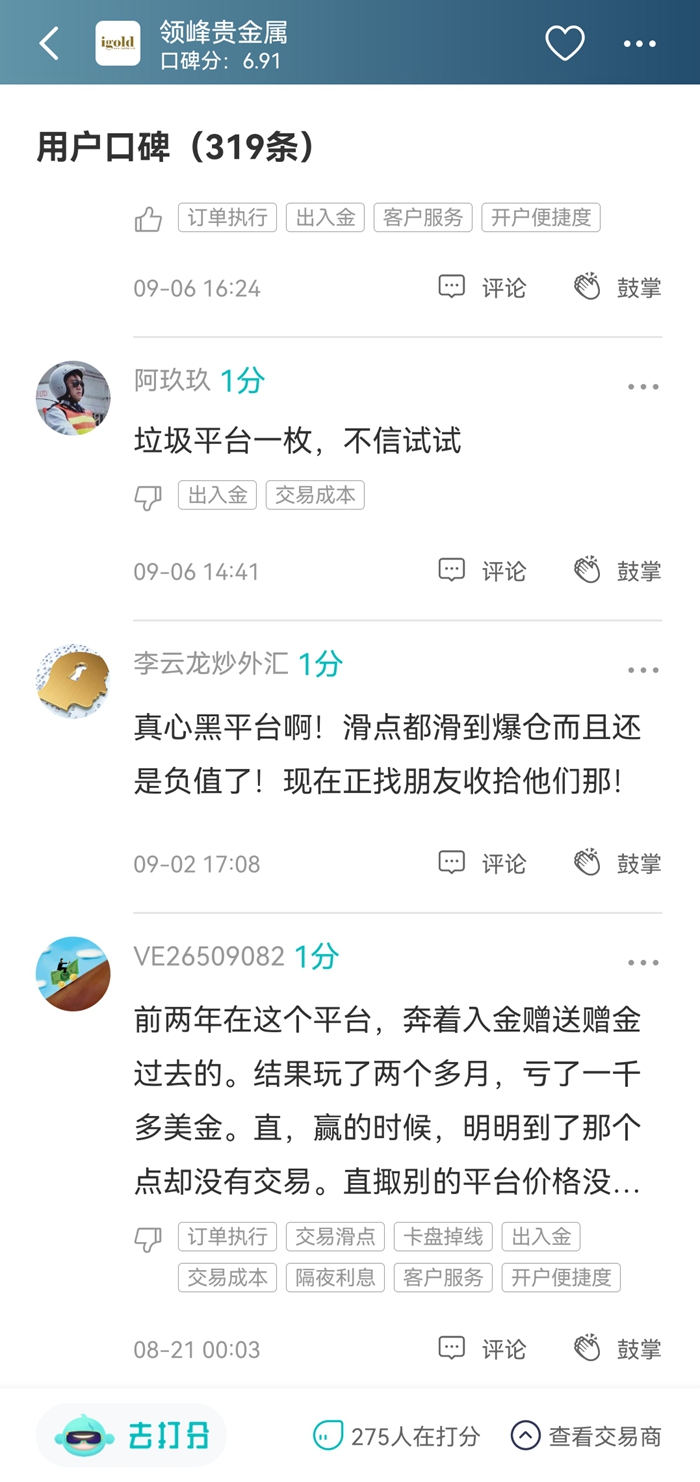Viewport: 700px width, 1482px height.
Task: View 阿玖玖's profile avatar
Action: [x=73, y=398]
